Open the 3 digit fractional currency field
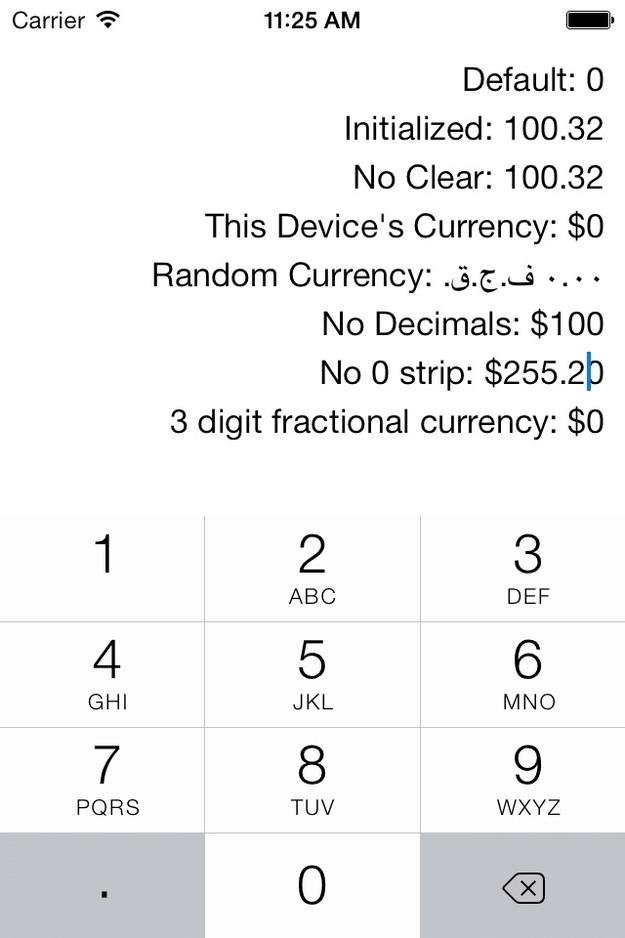 (387, 422)
